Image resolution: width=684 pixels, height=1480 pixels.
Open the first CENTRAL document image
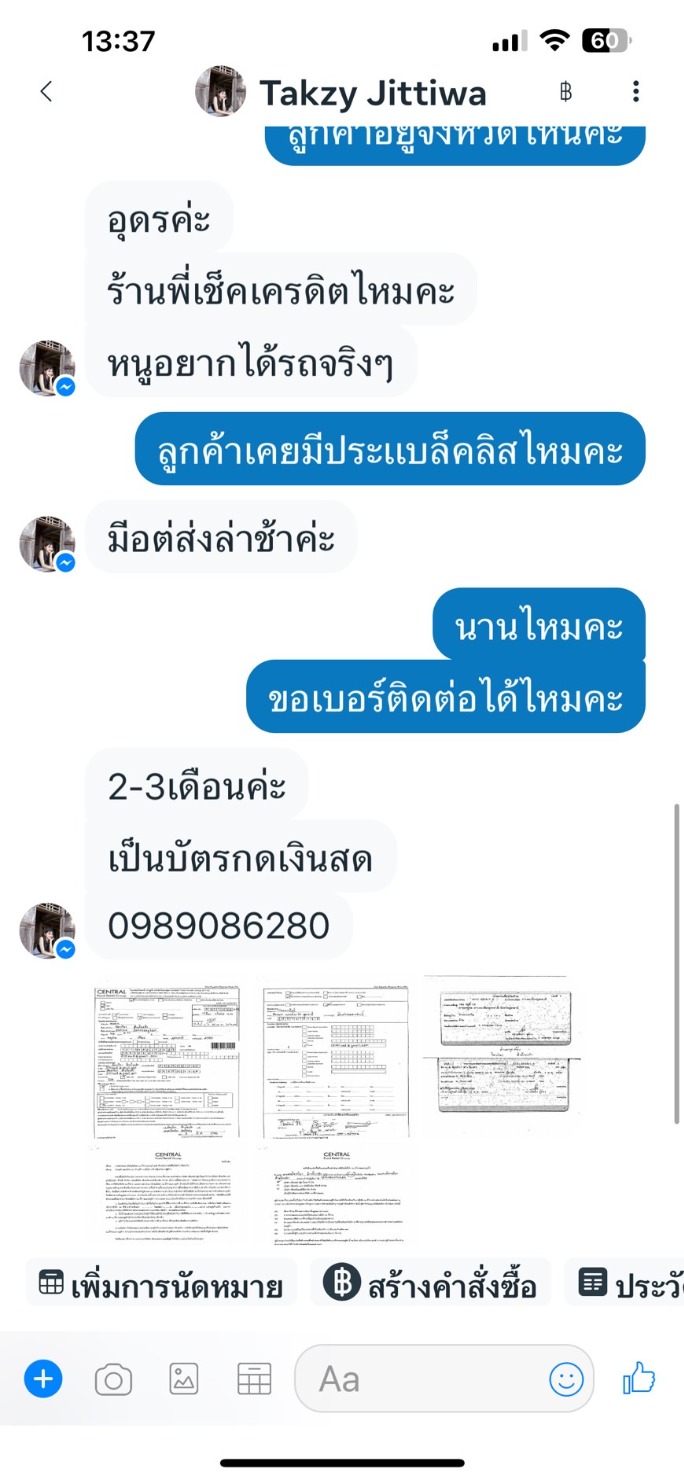(x=169, y=1059)
